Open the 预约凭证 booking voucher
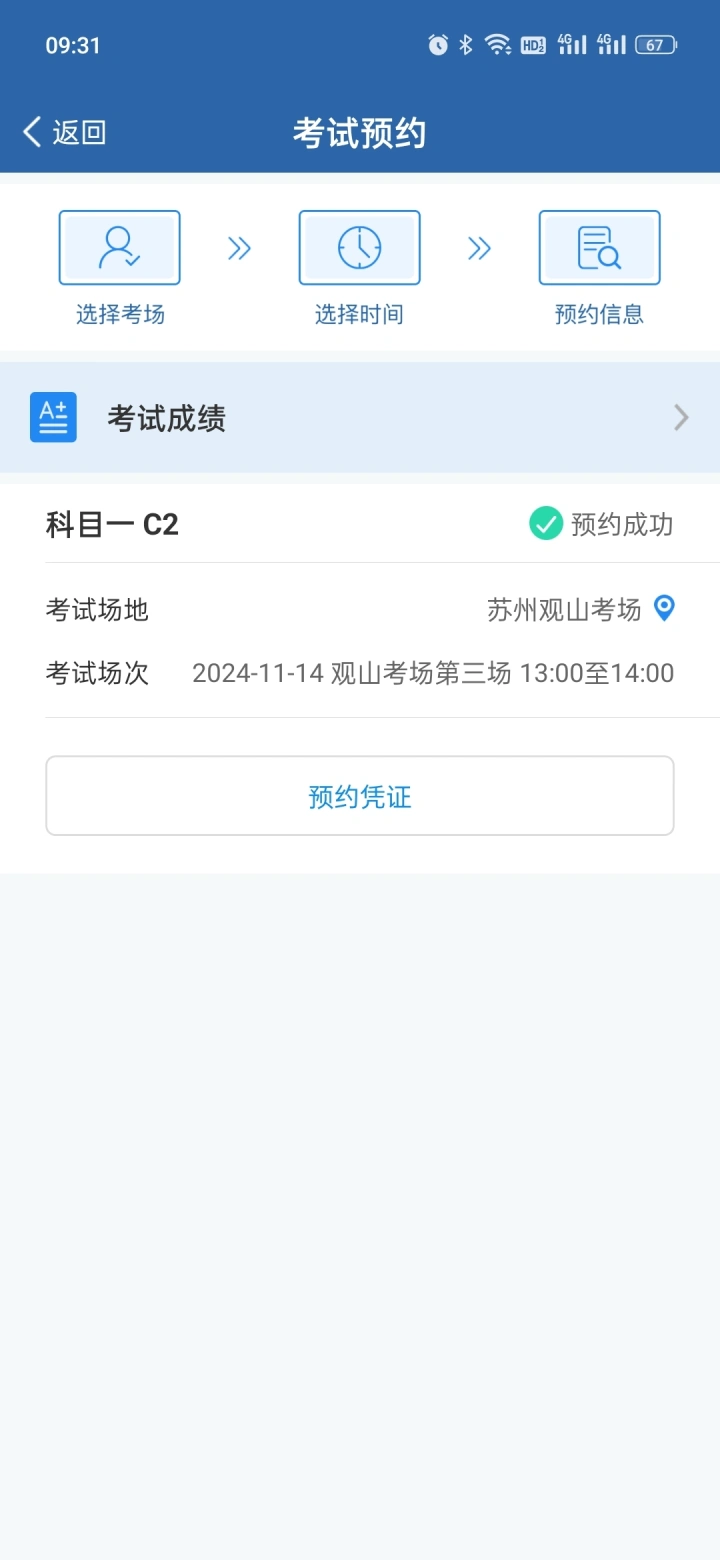Viewport: 720px width, 1560px height. tap(360, 796)
